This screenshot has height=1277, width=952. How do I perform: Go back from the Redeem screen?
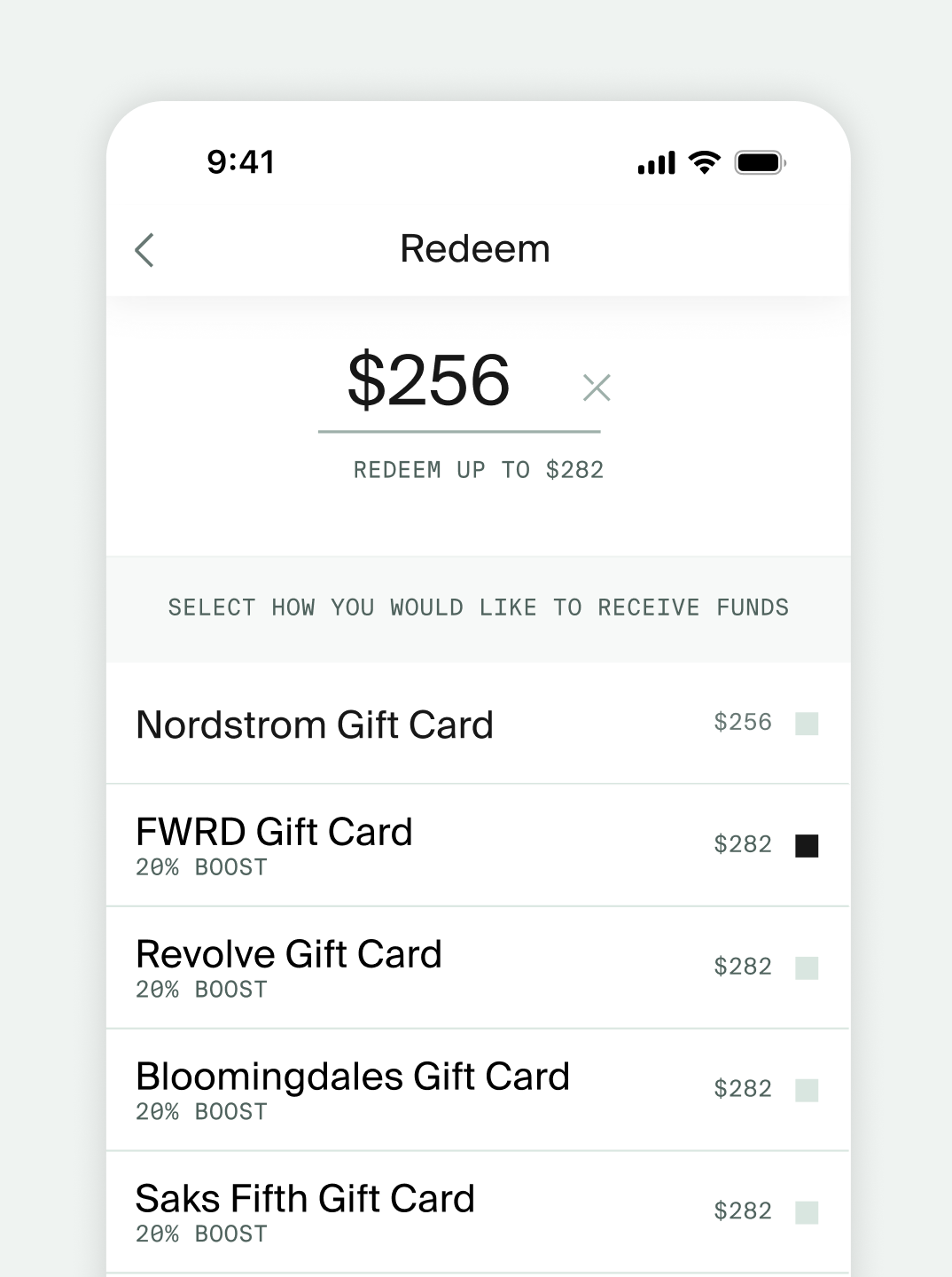click(x=144, y=250)
